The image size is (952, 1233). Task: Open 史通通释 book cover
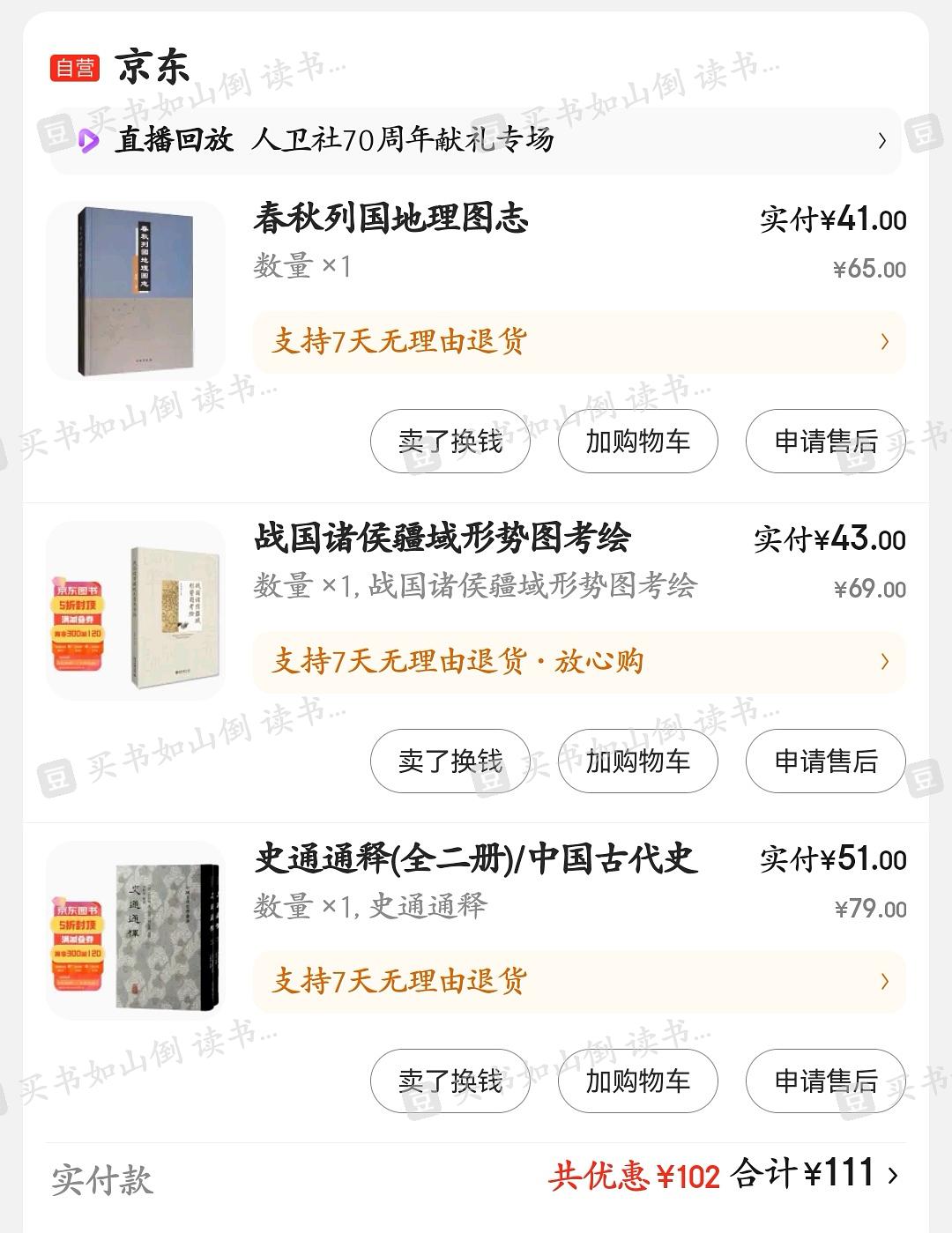click(x=136, y=931)
